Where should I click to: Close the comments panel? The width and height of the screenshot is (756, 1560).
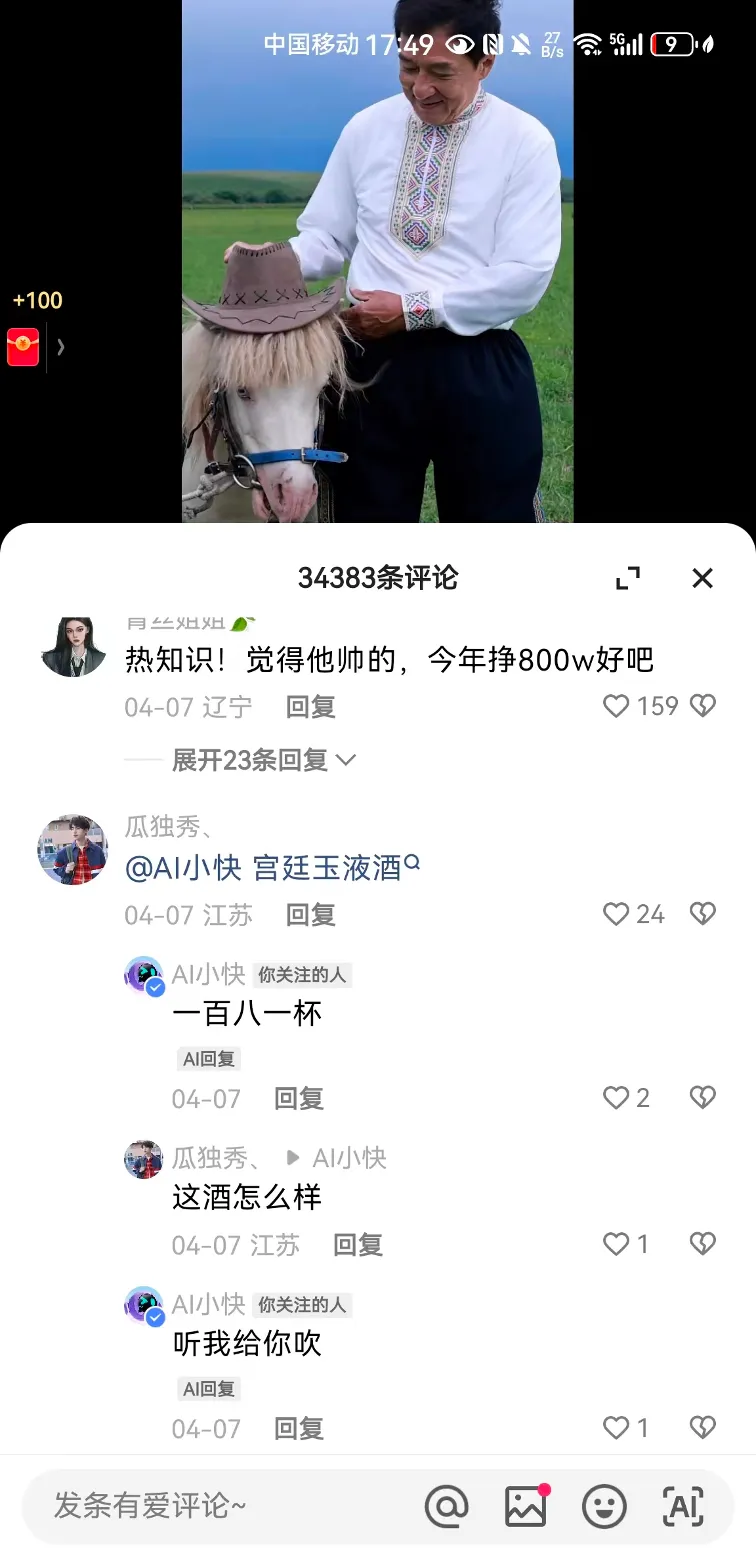click(702, 577)
